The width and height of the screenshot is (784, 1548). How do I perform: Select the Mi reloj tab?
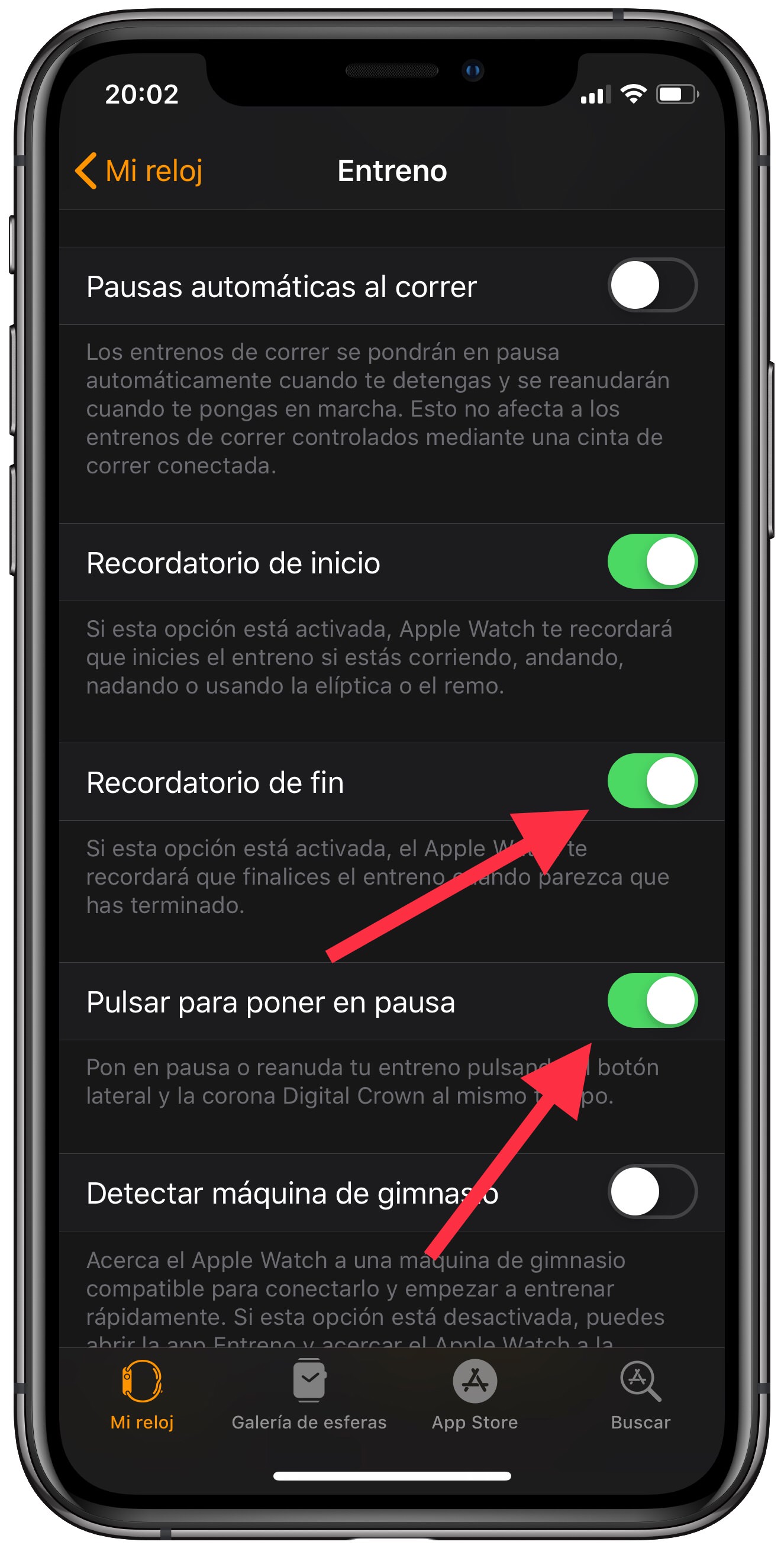point(142,1395)
